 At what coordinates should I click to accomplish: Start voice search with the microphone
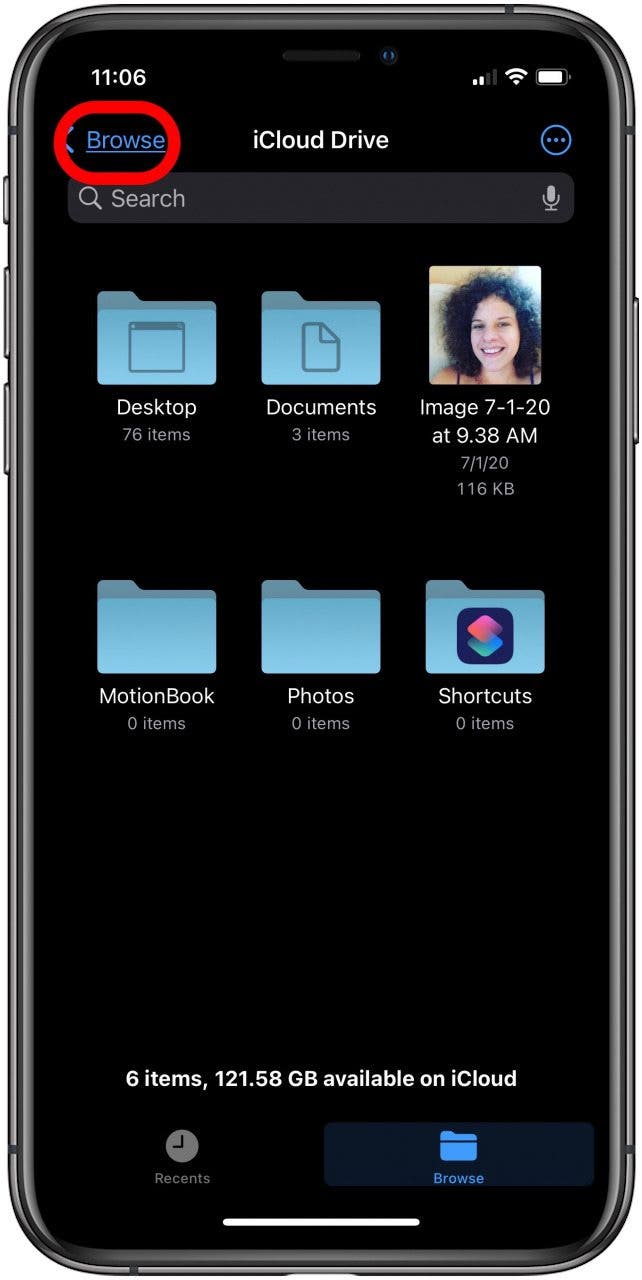pos(551,199)
